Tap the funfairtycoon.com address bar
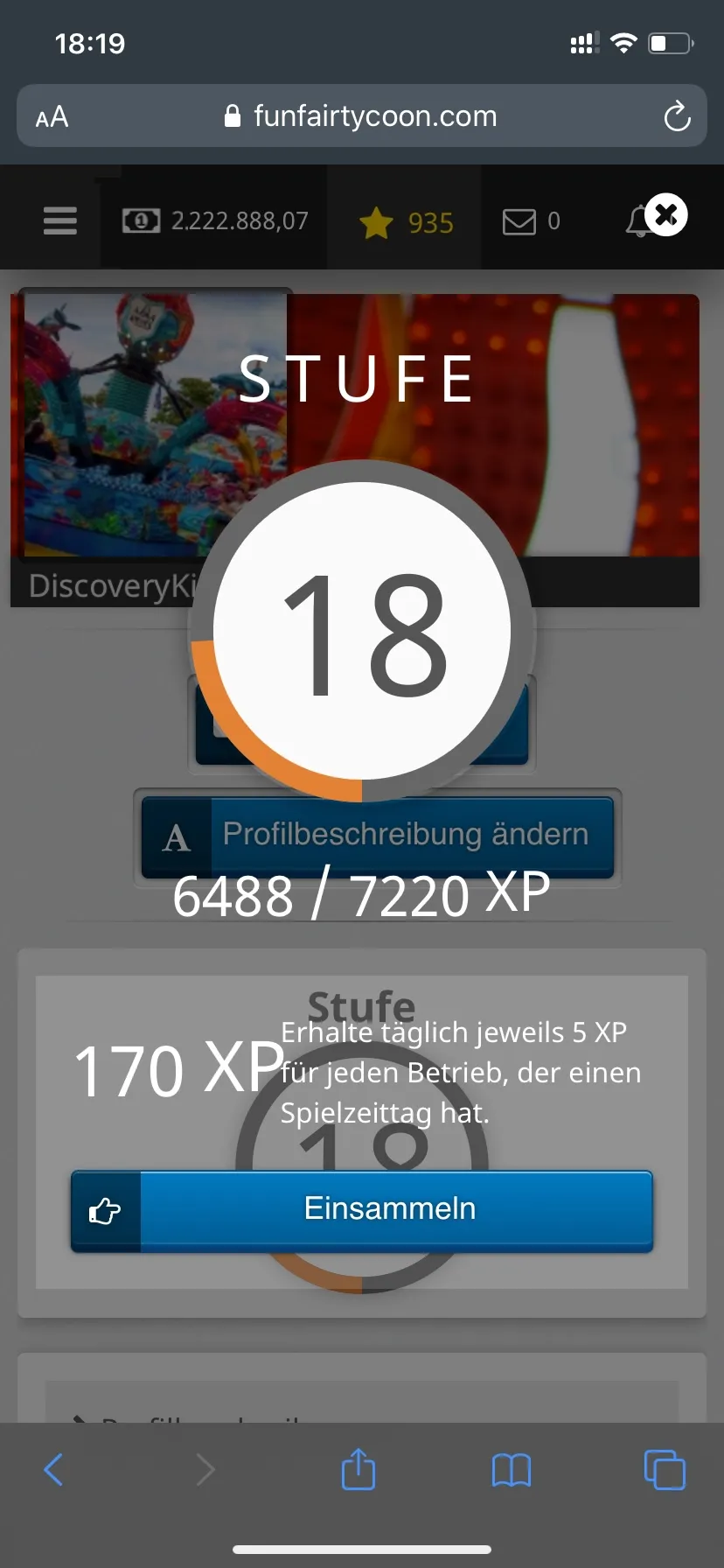The image size is (724, 1568). (x=362, y=116)
